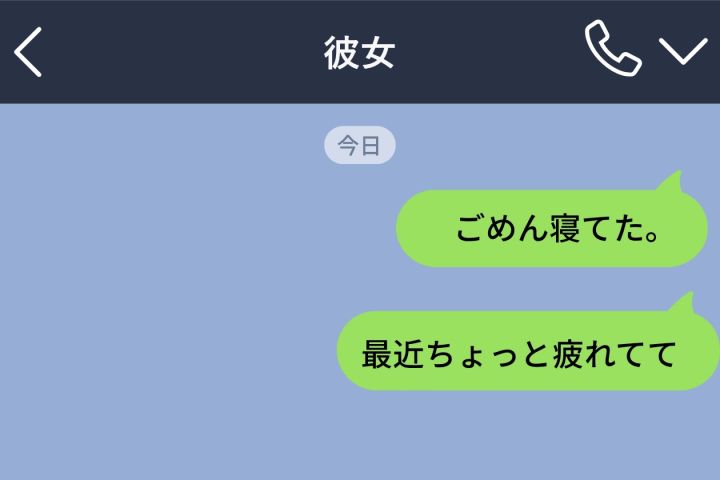
Task: Start a voice call with 彼女
Action: coord(612,48)
